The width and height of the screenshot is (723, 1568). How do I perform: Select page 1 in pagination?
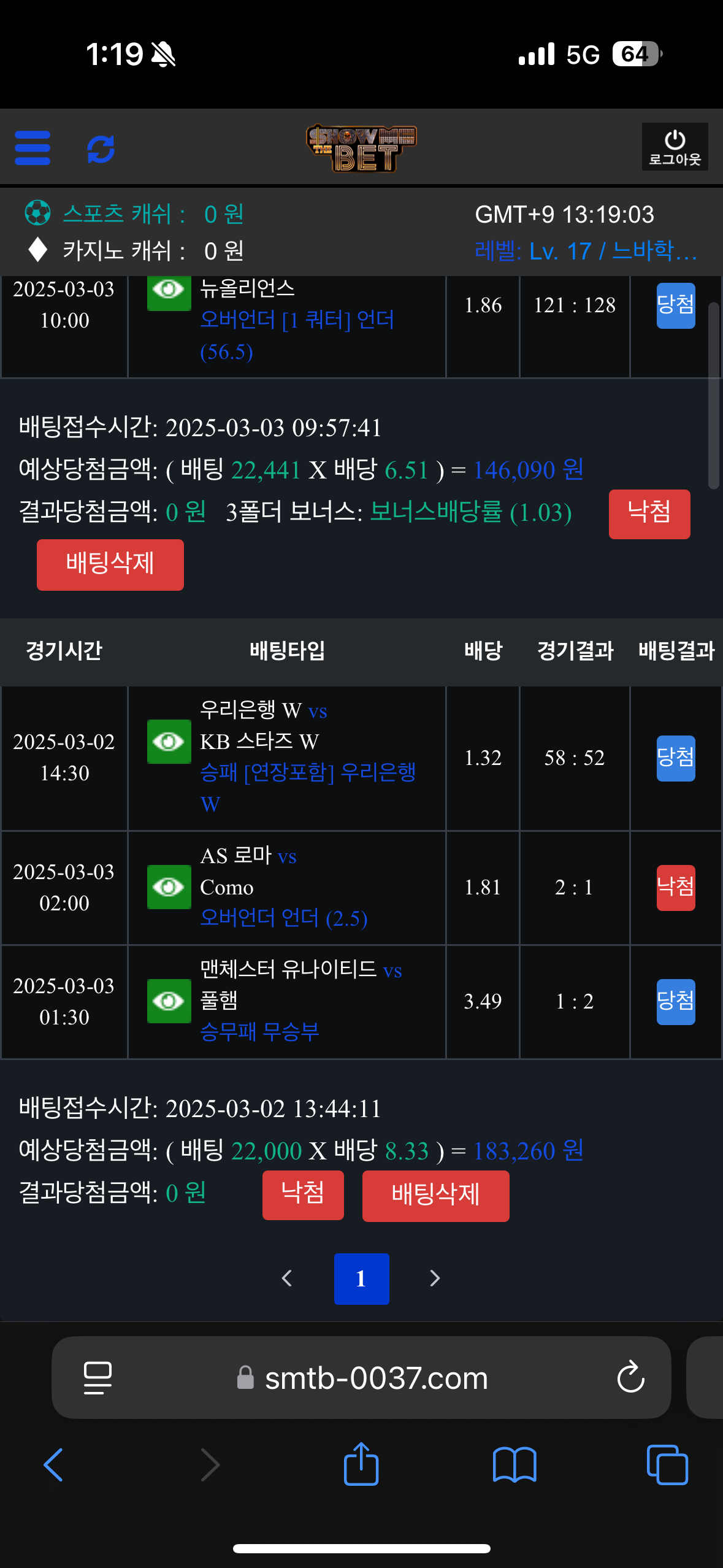[x=361, y=1278]
